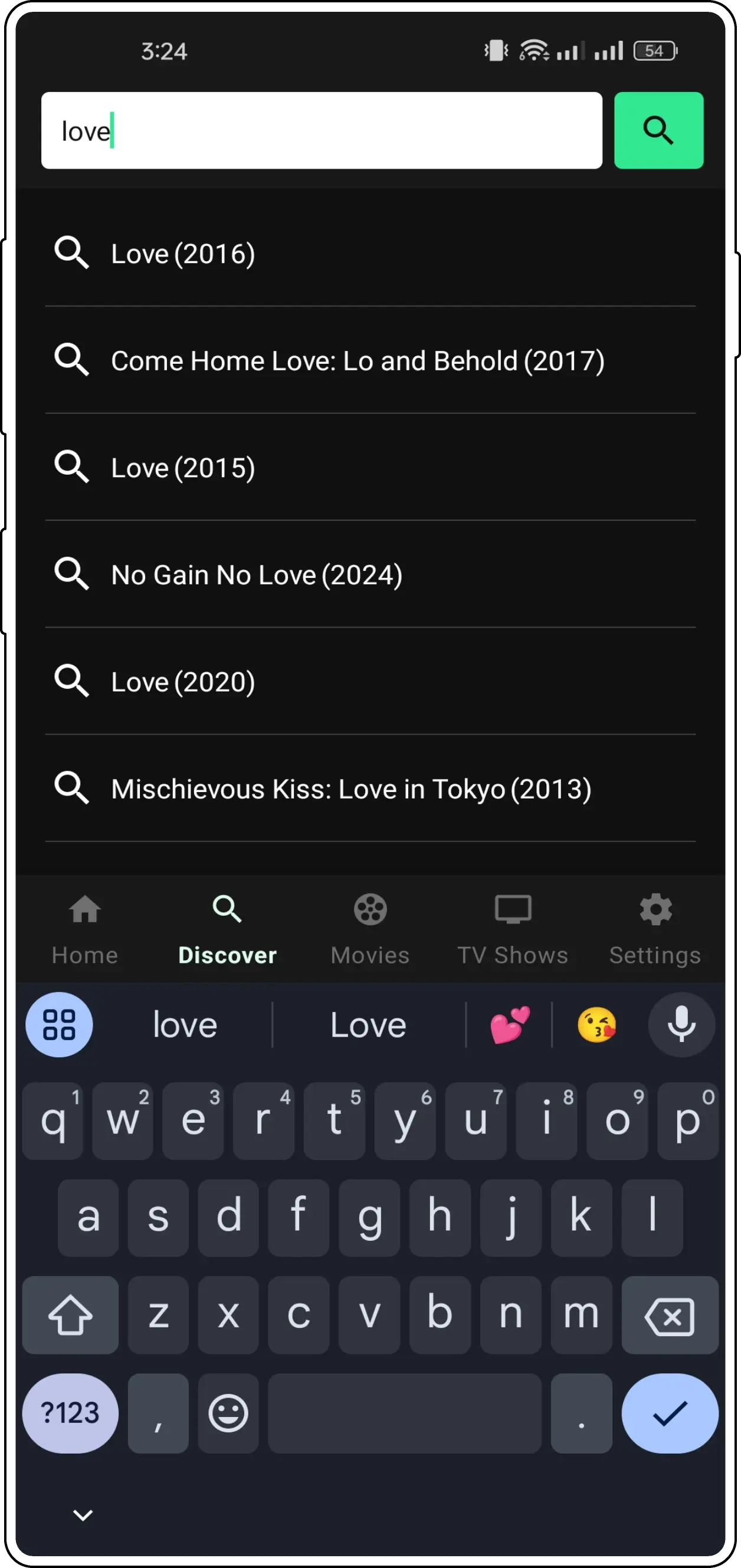
Task: Tap the microphone icon on the keyboard
Action: pyautogui.click(x=681, y=1024)
